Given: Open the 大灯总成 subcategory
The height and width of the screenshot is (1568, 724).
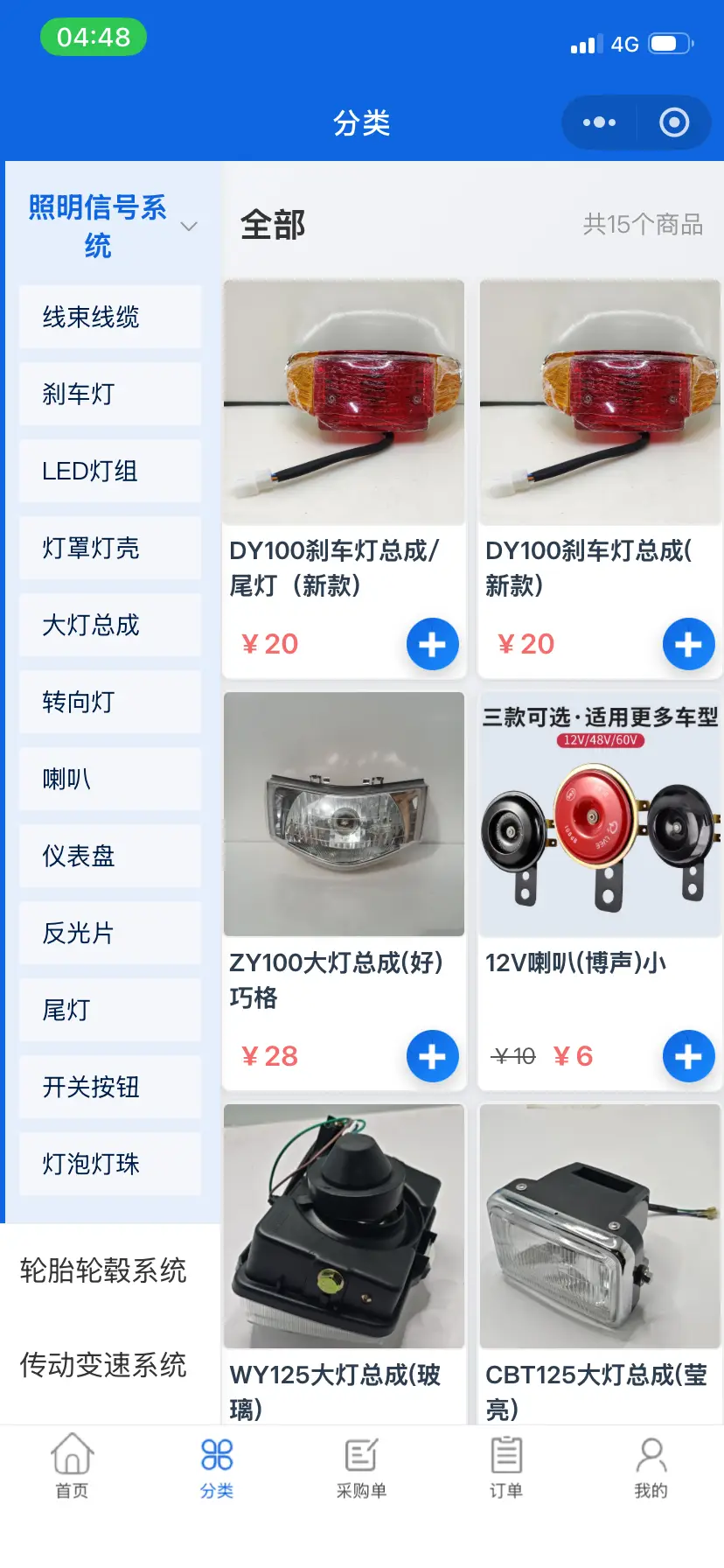Looking at the screenshot, I should [x=110, y=625].
